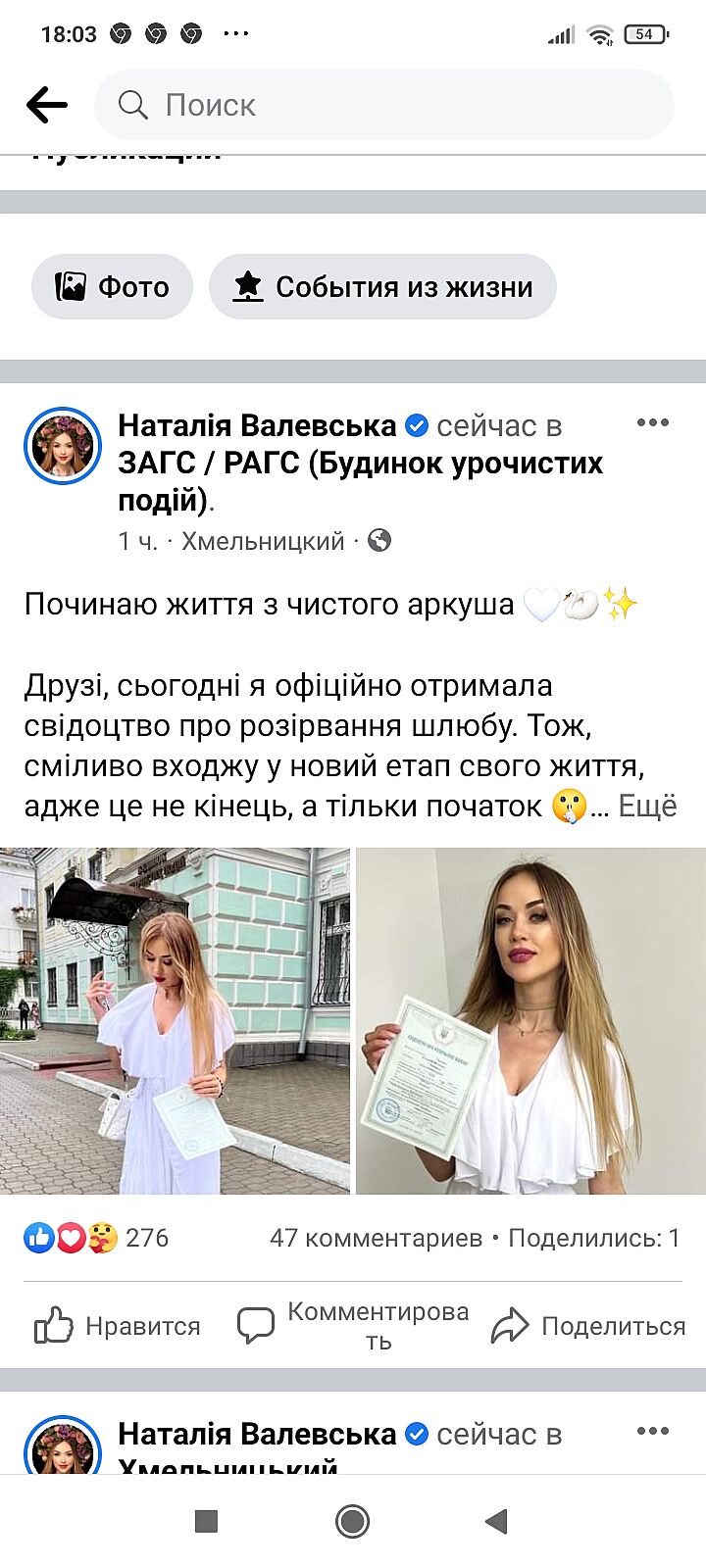706x1568 pixels.
Task: View the 276 reactions list
Action: click(96, 1238)
